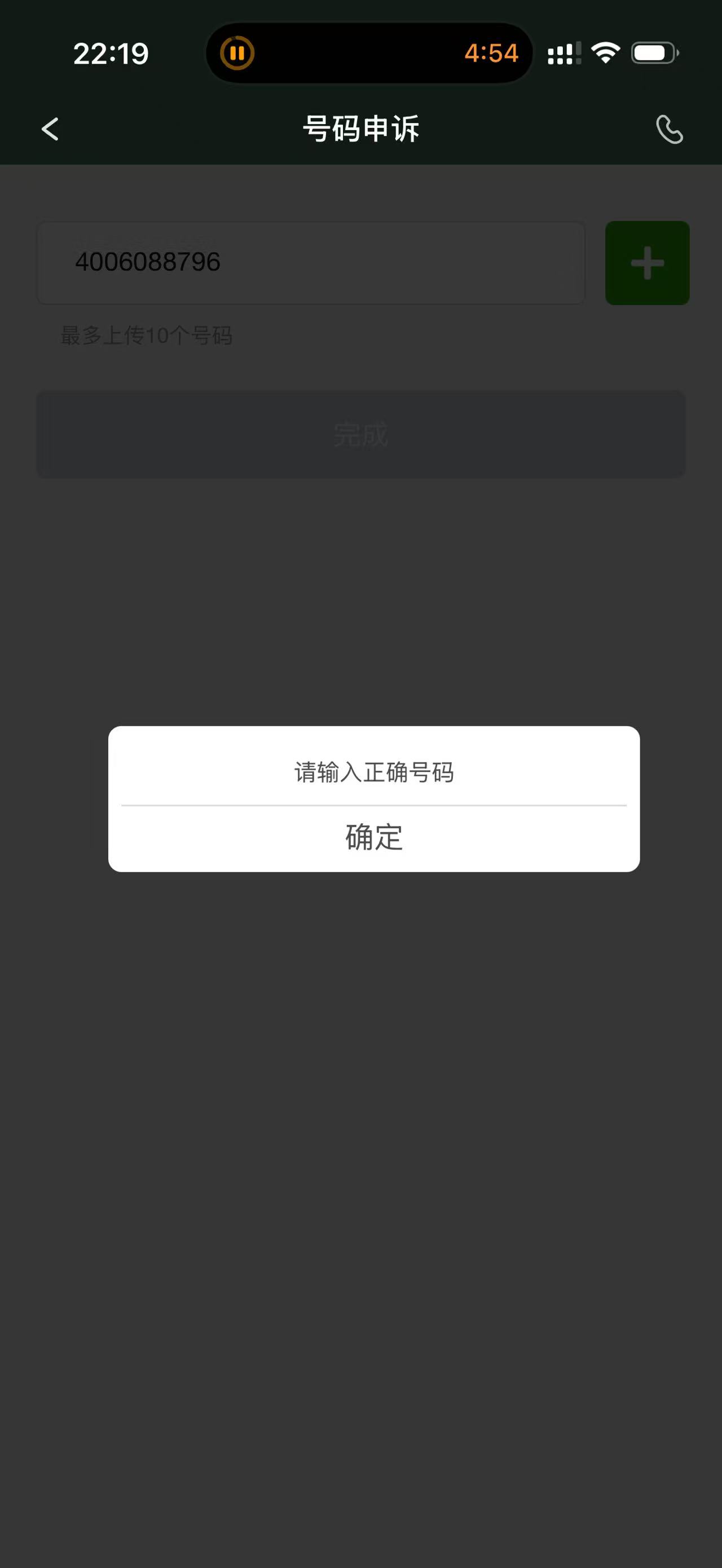Tap the phone icon in the top right corner
The image size is (722, 1568).
(x=671, y=129)
